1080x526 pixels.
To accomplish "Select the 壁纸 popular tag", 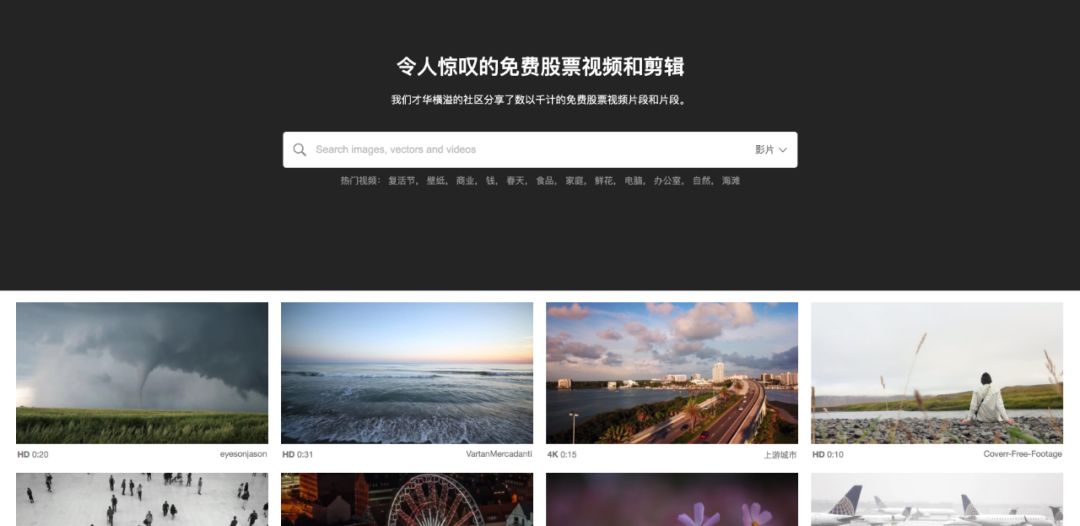I will click(x=435, y=181).
